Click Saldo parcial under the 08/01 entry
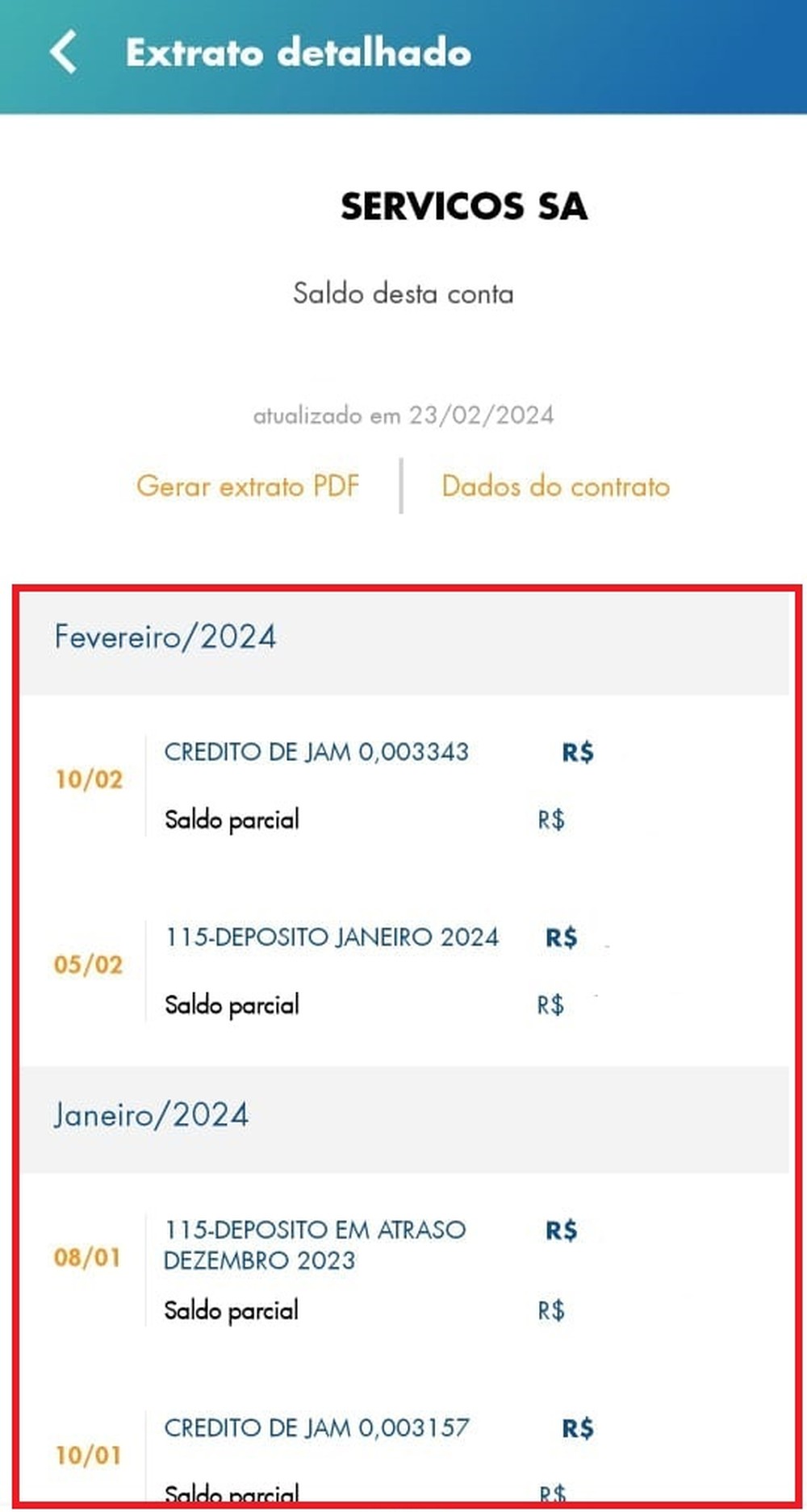This screenshot has height=1512, width=807. point(232,1311)
